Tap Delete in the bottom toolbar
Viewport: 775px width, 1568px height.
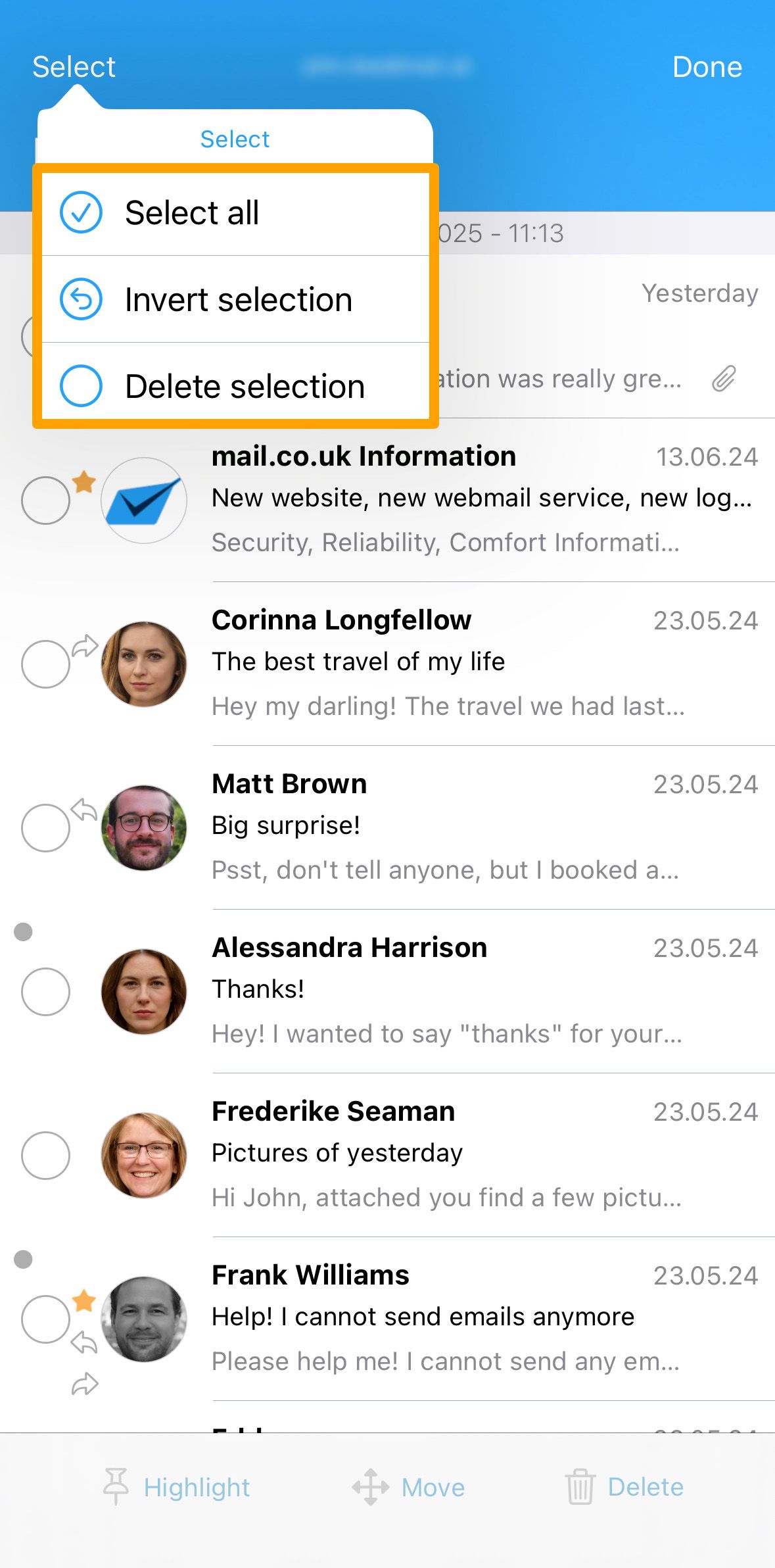624,1487
